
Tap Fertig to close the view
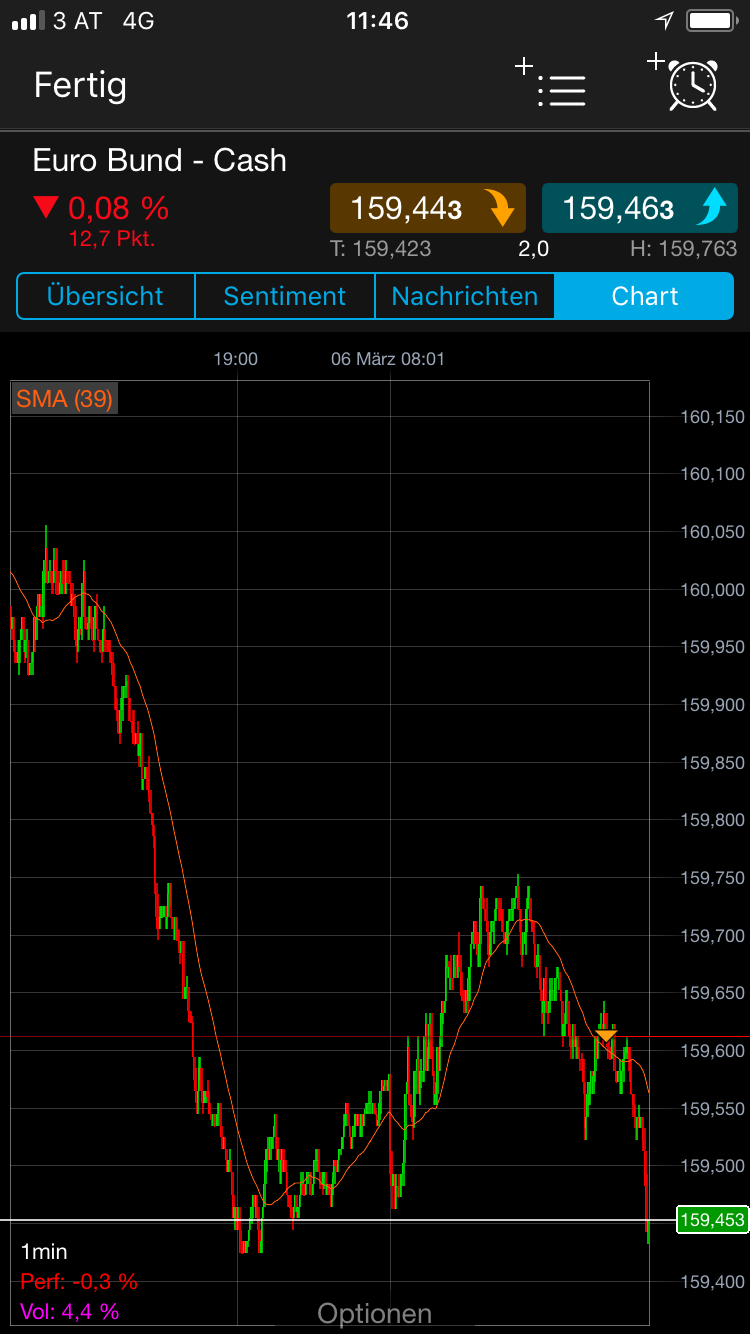(80, 86)
